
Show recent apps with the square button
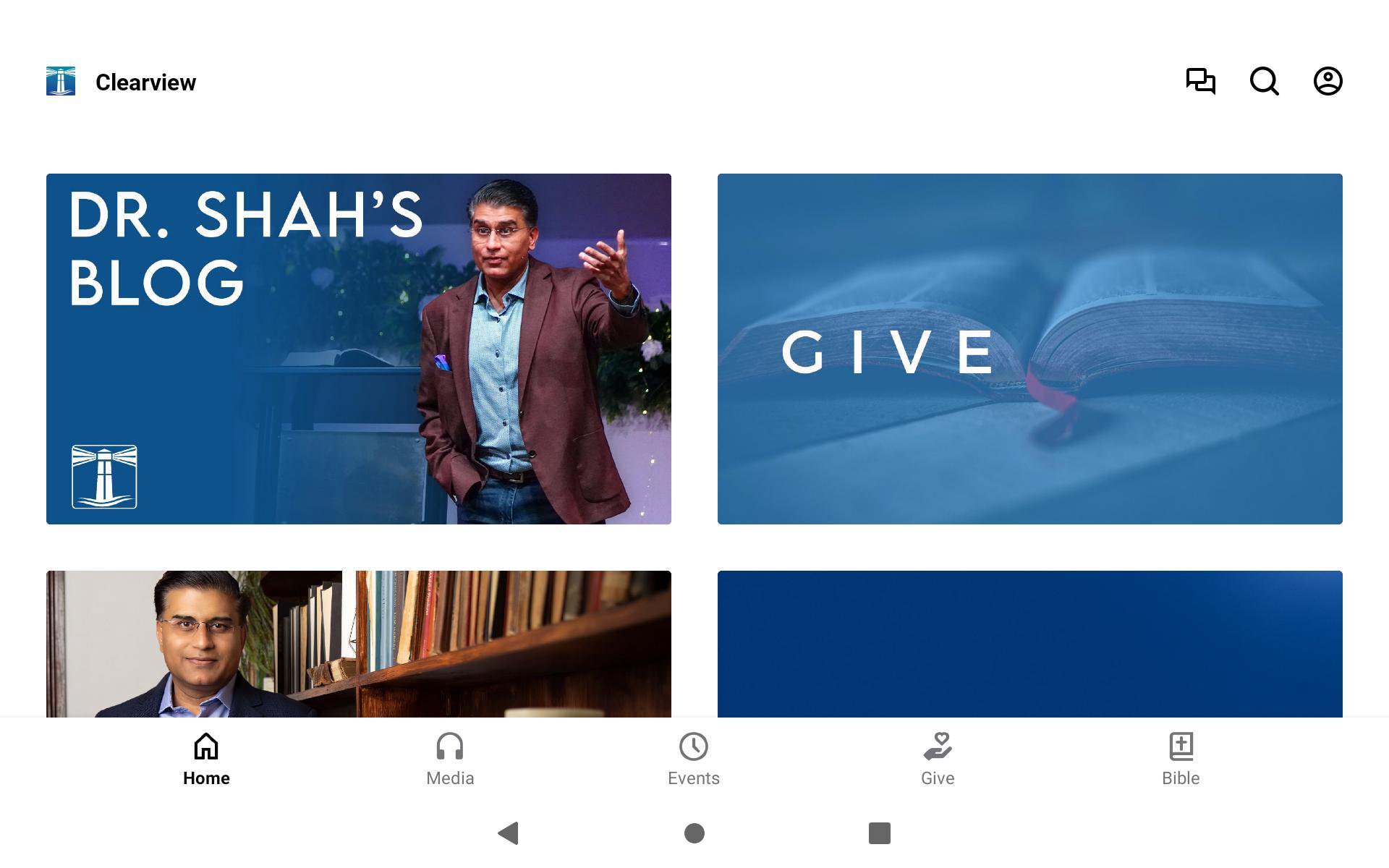pyautogui.click(x=879, y=833)
